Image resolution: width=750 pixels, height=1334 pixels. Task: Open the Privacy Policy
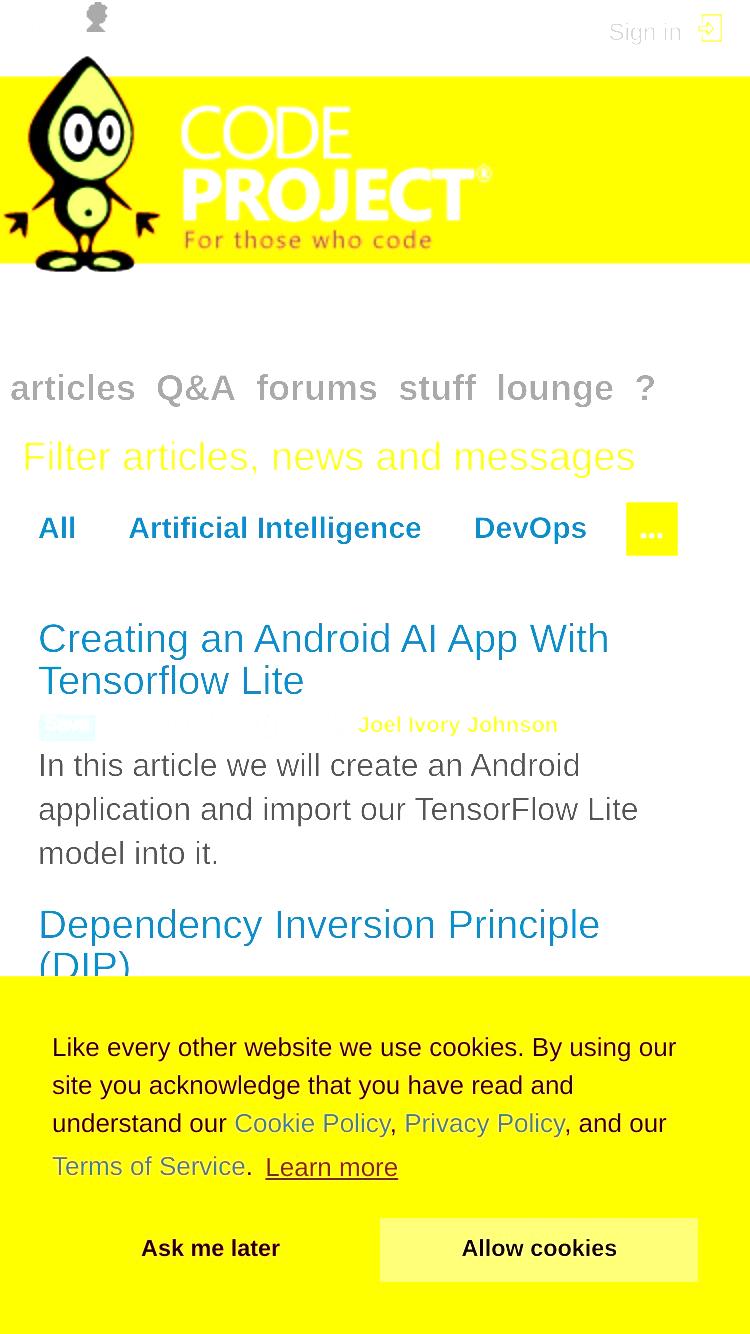coord(484,1124)
